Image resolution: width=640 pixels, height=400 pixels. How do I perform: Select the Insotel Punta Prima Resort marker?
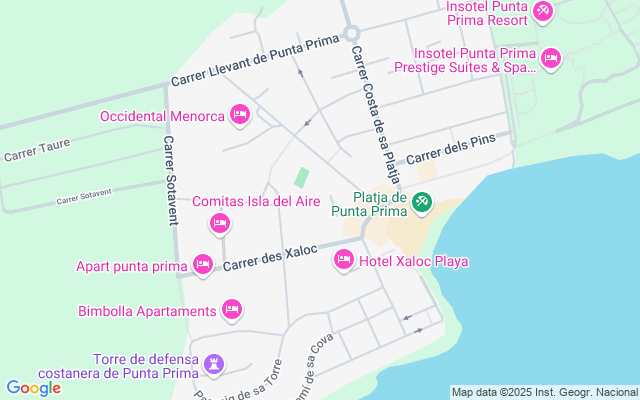[543, 11]
